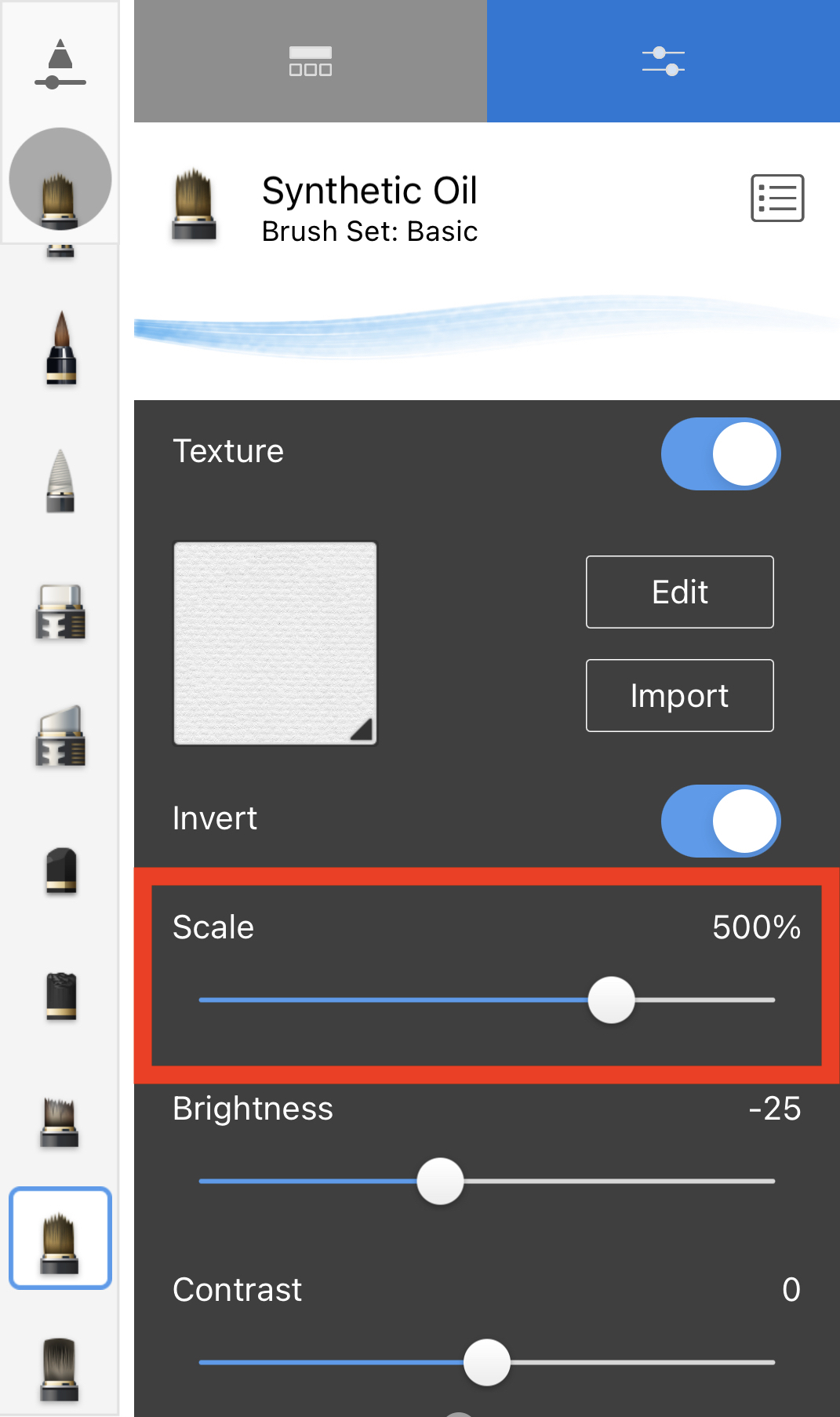This screenshot has height=1417, width=840.
Task: Open the texture preview thumbnail
Action: point(275,643)
